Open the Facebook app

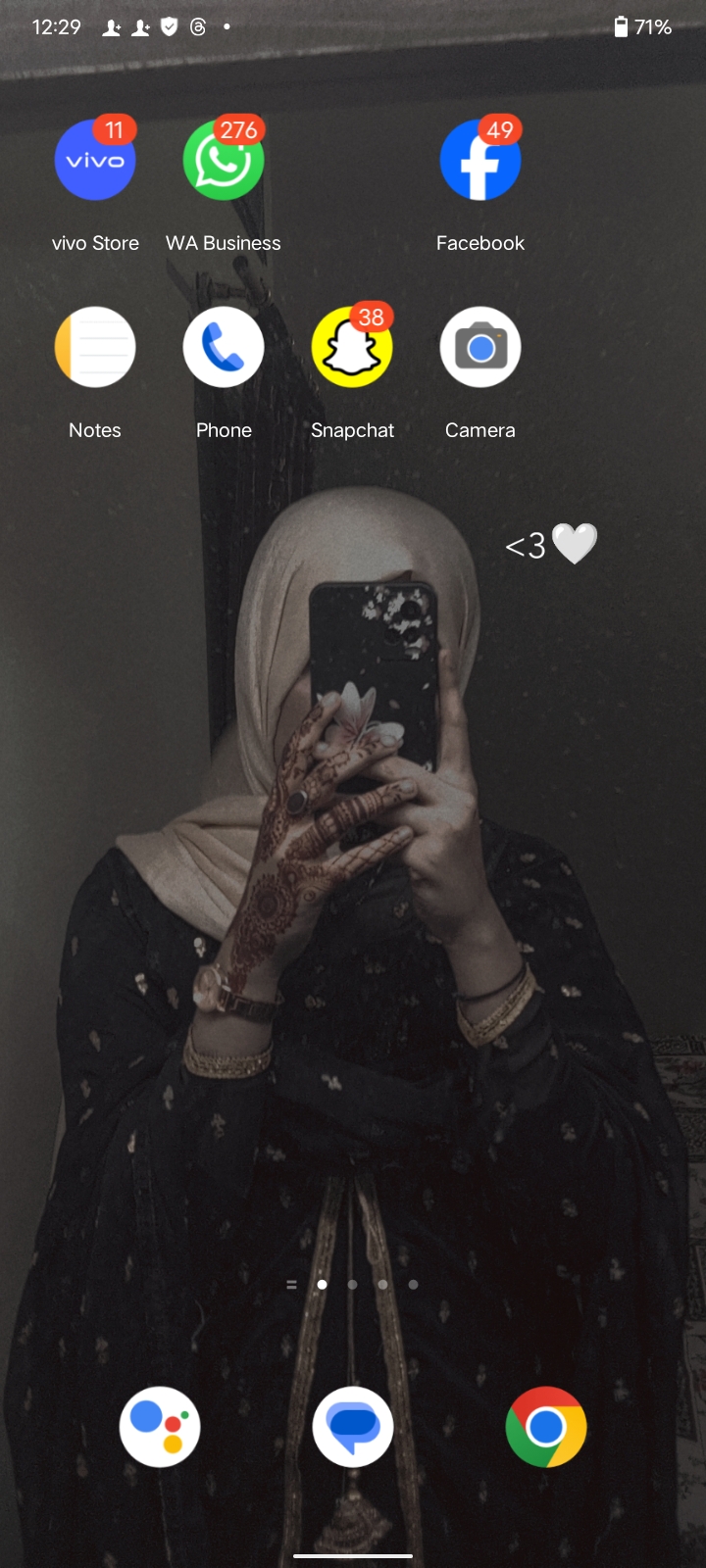pos(480,161)
